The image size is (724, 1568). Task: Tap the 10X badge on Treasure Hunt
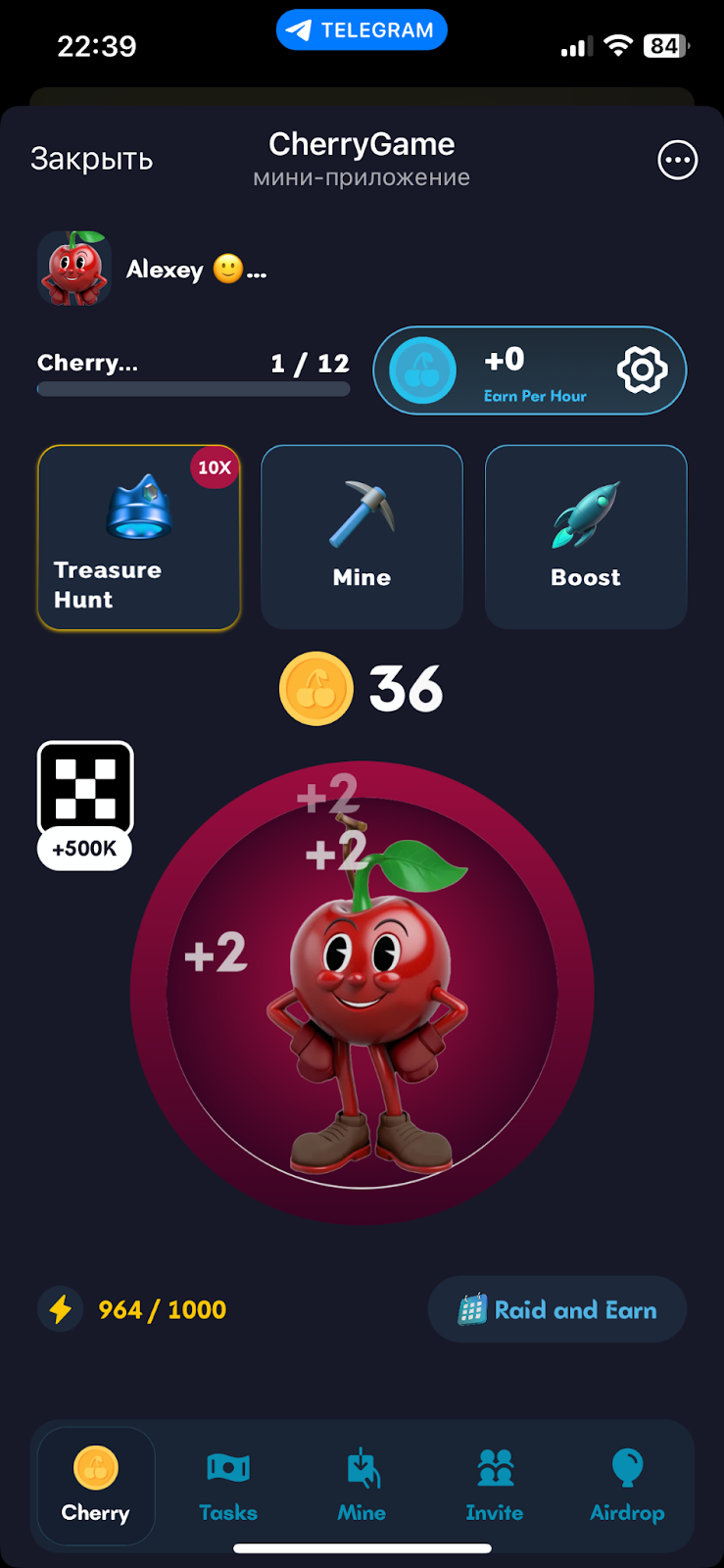pos(212,468)
